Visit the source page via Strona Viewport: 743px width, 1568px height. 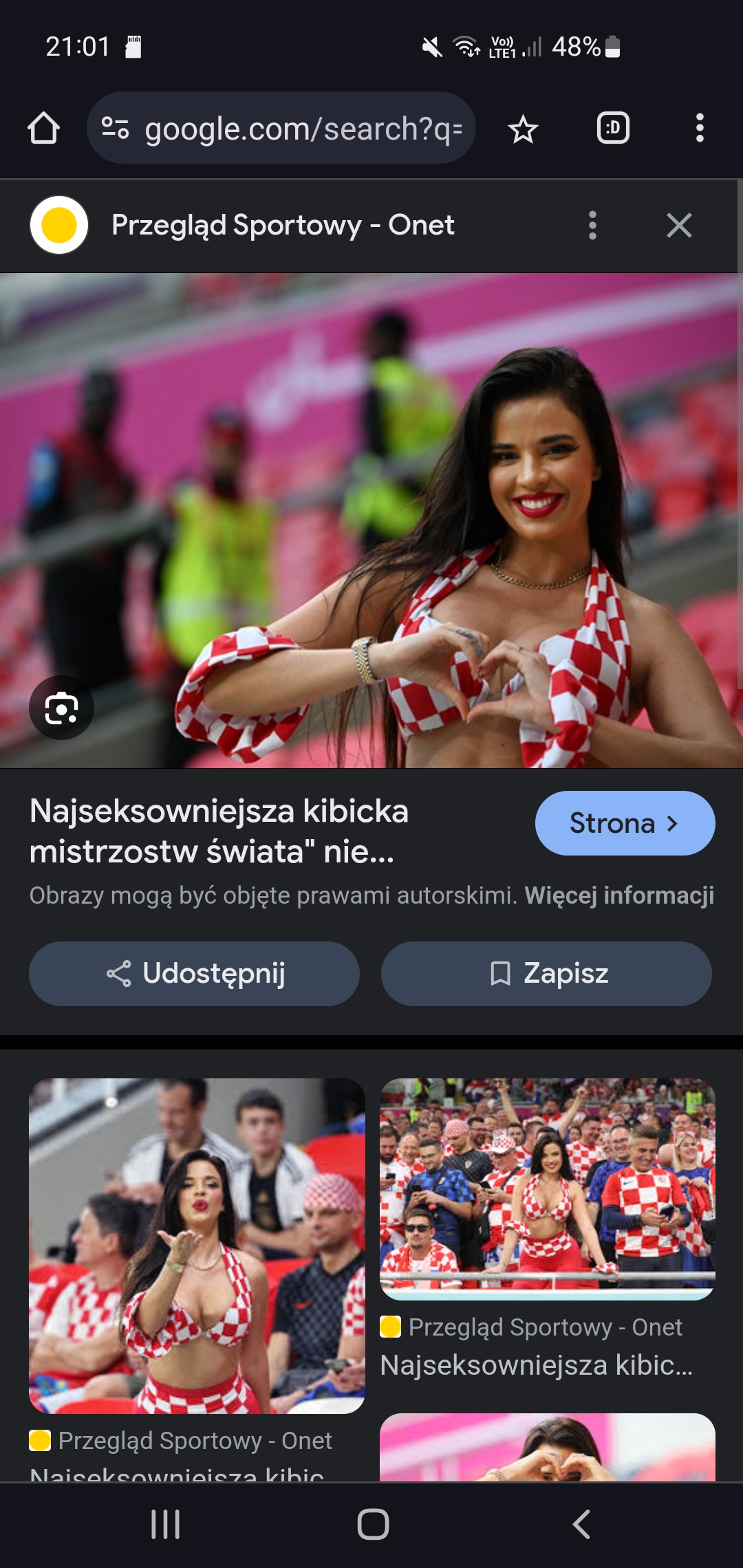625,823
